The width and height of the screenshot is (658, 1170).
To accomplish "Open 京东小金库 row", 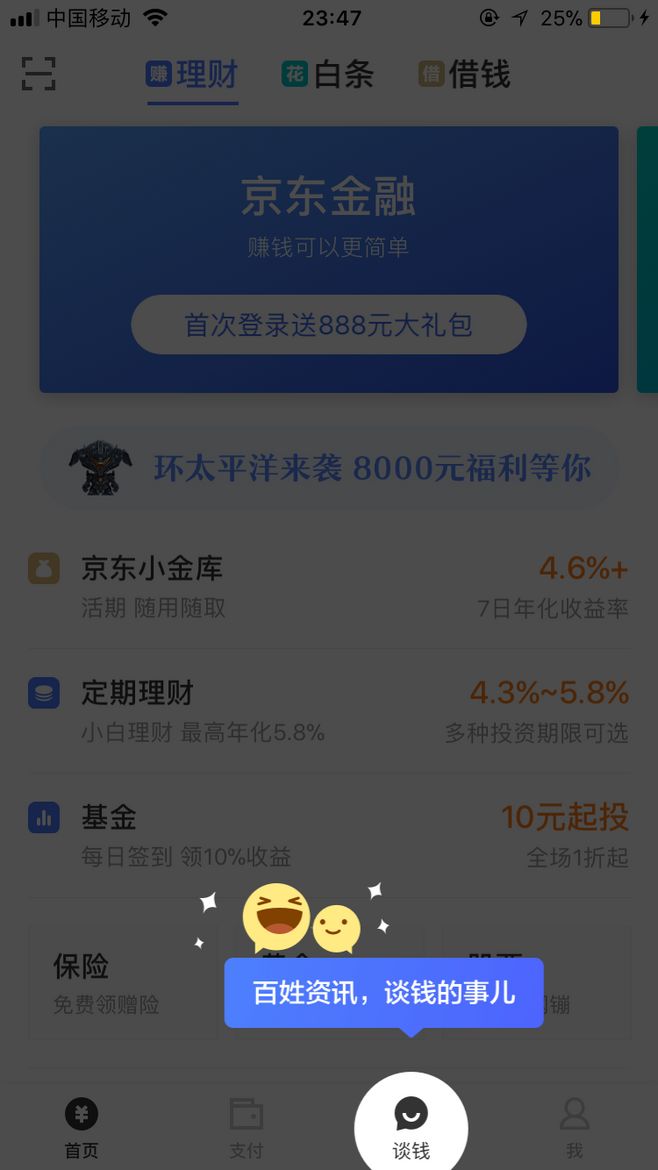I will [328, 587].
